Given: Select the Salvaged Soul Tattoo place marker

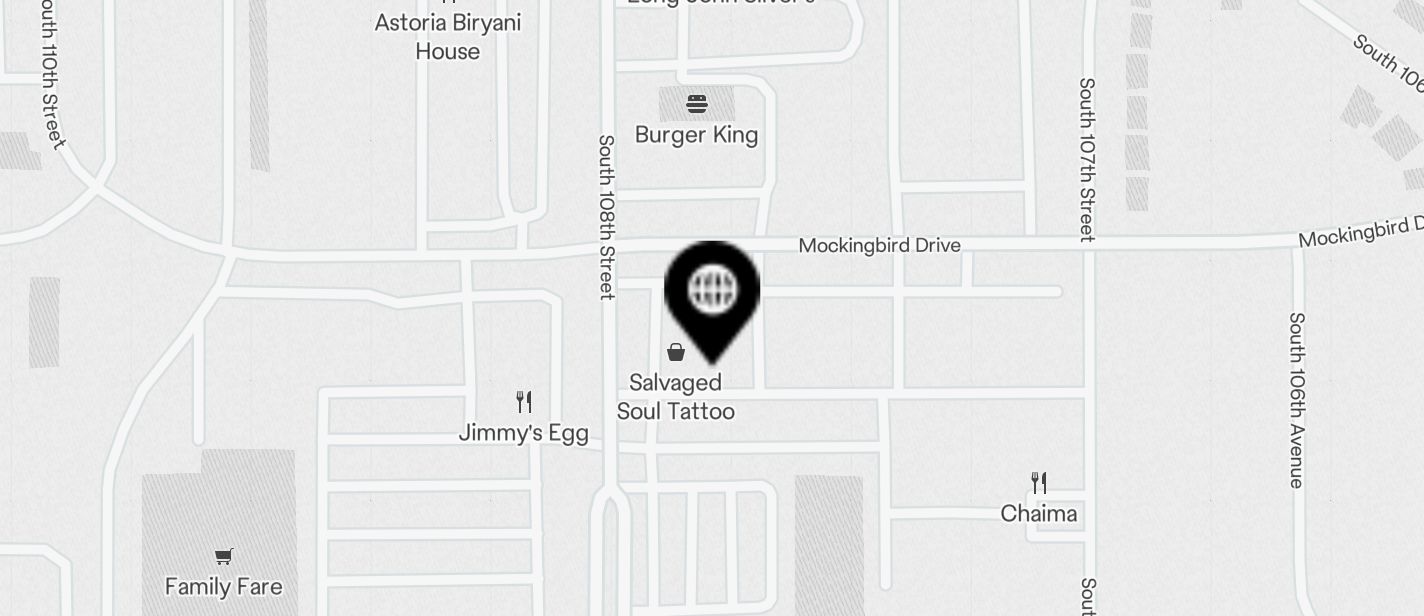Looking at the screenshot, I should pyautogui.click(x=676, y=352).
